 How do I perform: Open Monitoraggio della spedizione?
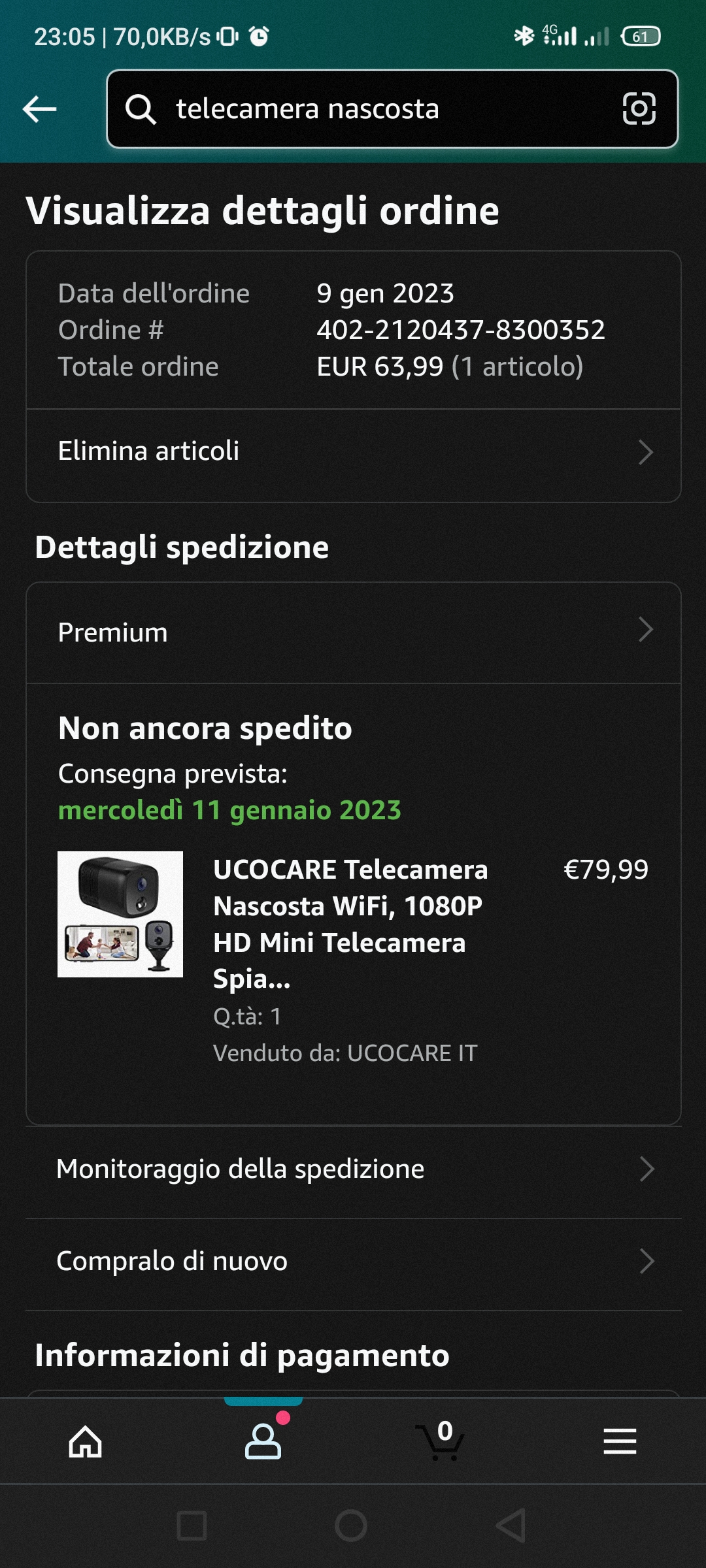[353, 1169]
